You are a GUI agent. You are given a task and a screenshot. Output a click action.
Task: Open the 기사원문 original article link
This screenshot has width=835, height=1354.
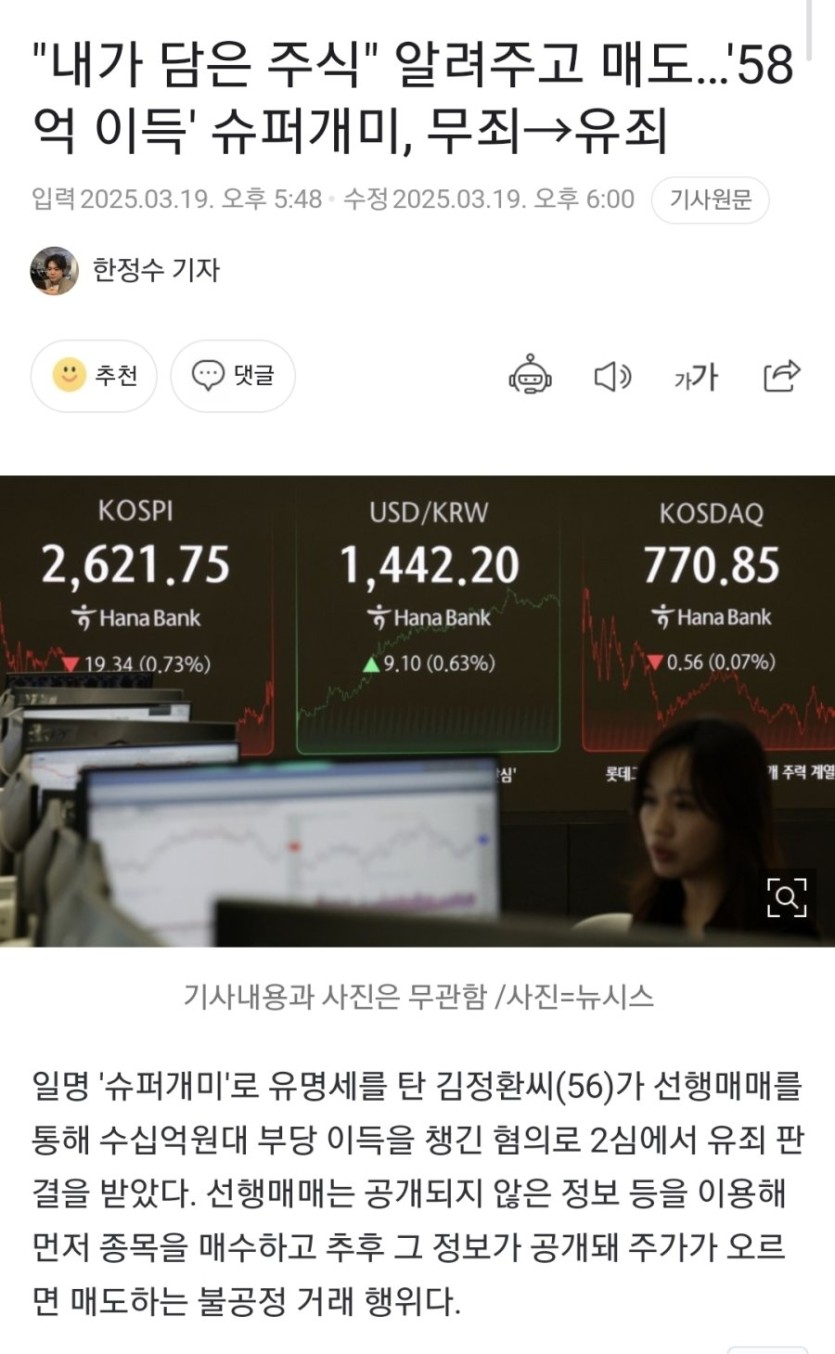(x=709, y=200)
